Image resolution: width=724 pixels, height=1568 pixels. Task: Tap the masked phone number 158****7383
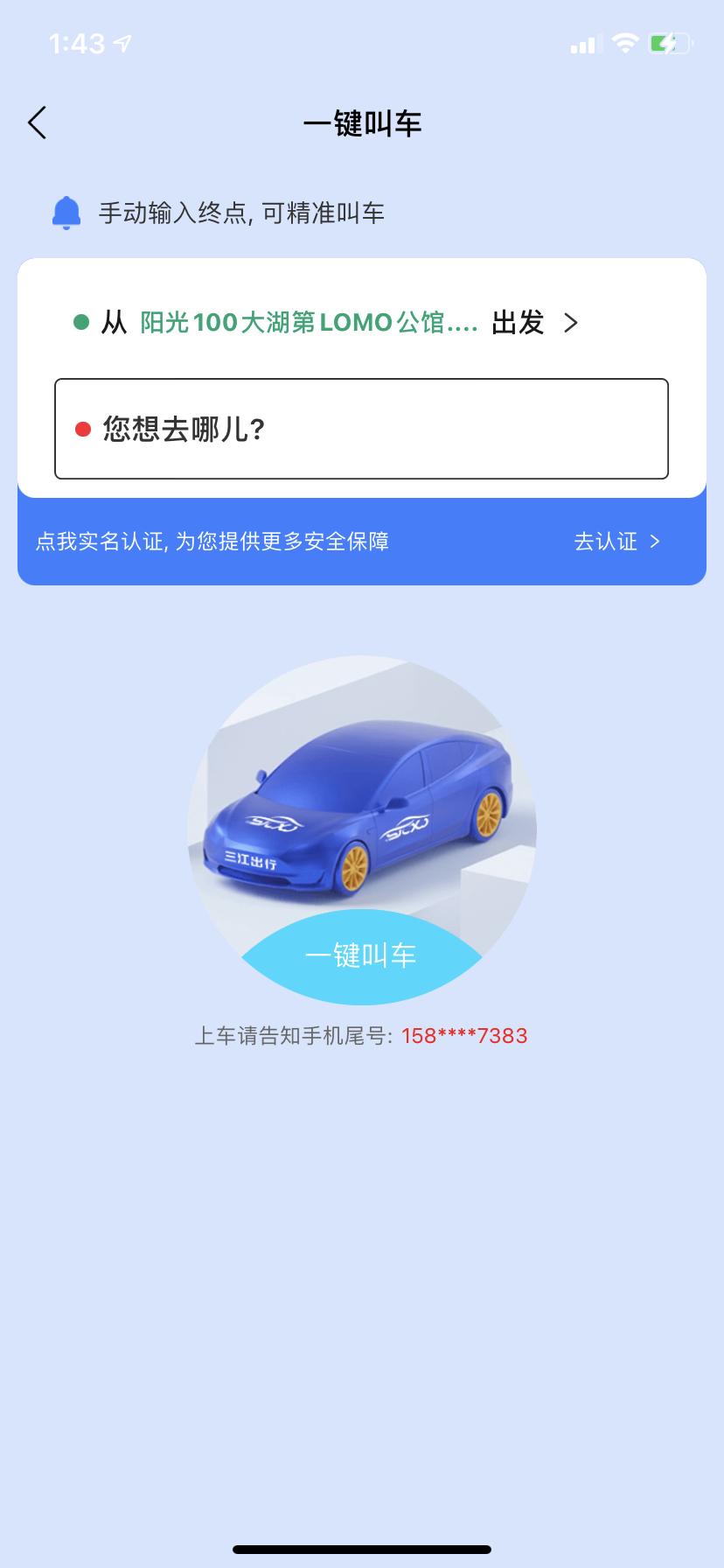click(x=464, y=1035)
